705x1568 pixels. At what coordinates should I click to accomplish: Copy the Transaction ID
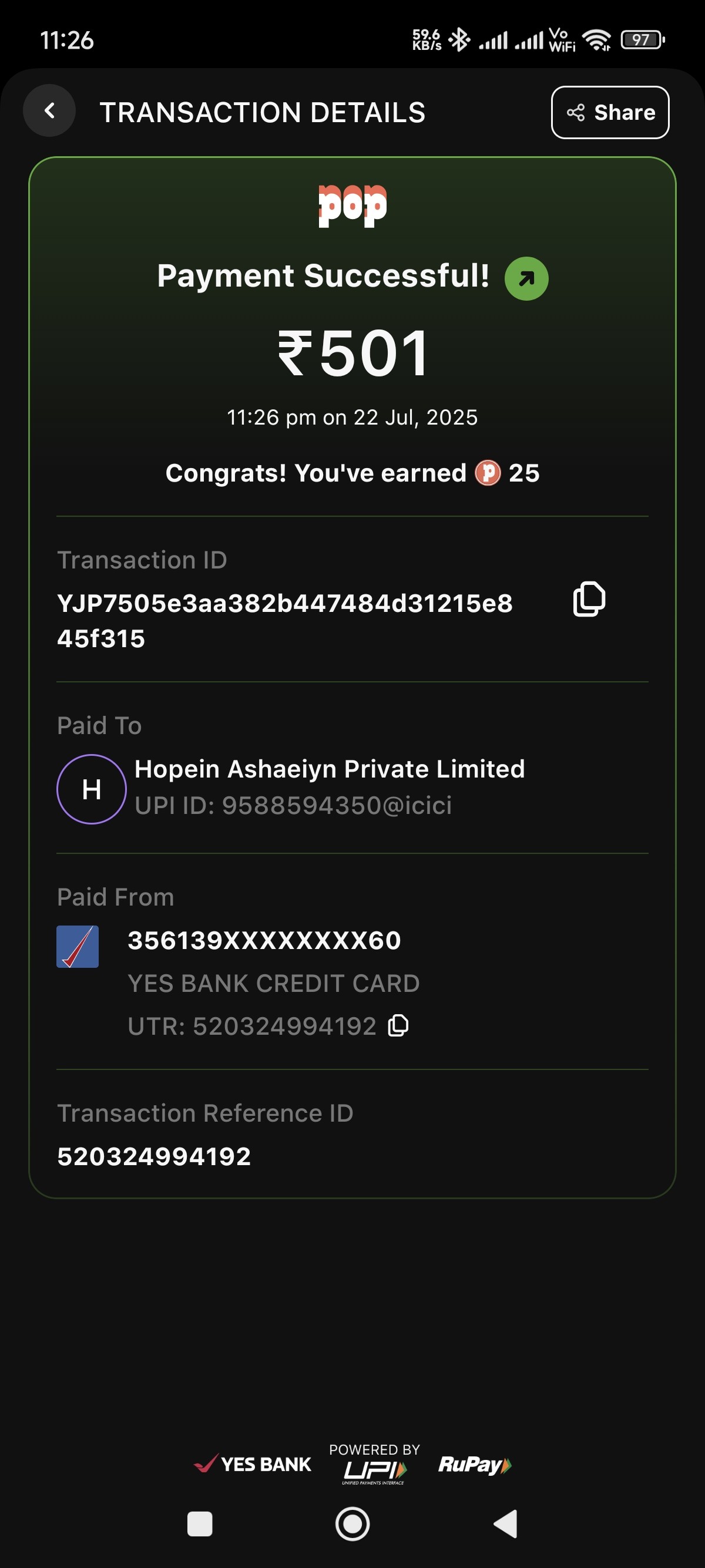[589, 600]
